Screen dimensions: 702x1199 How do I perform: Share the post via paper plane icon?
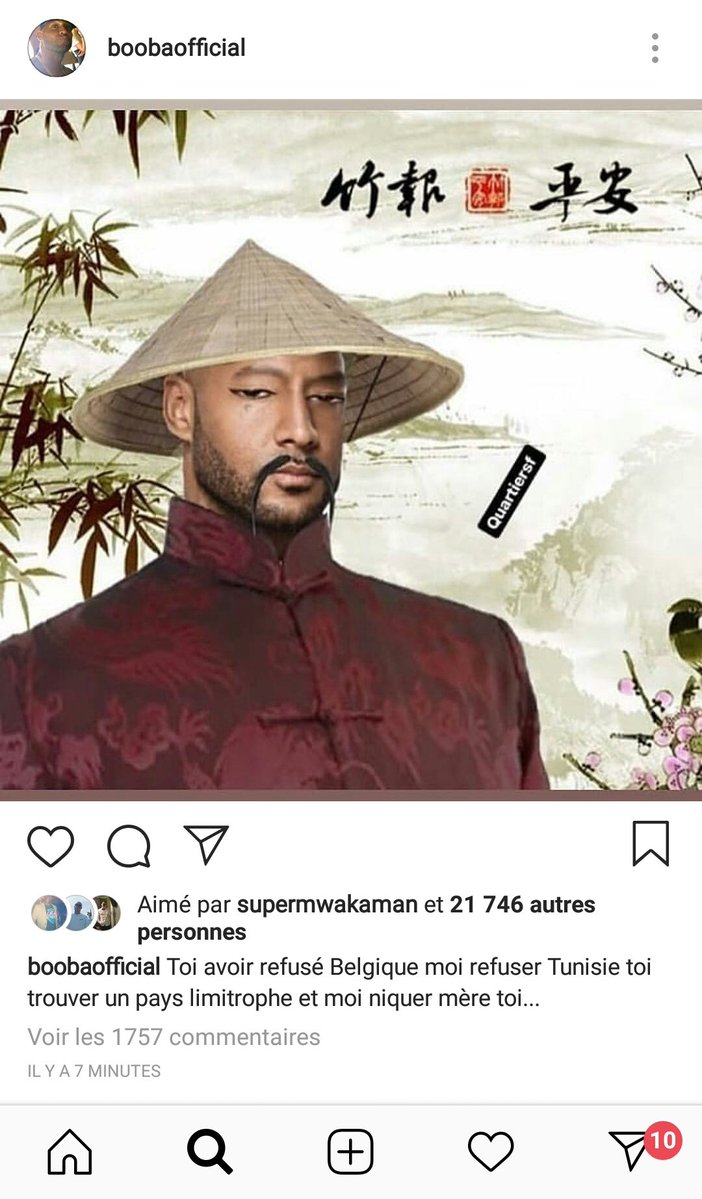click(x=207, y=845)
